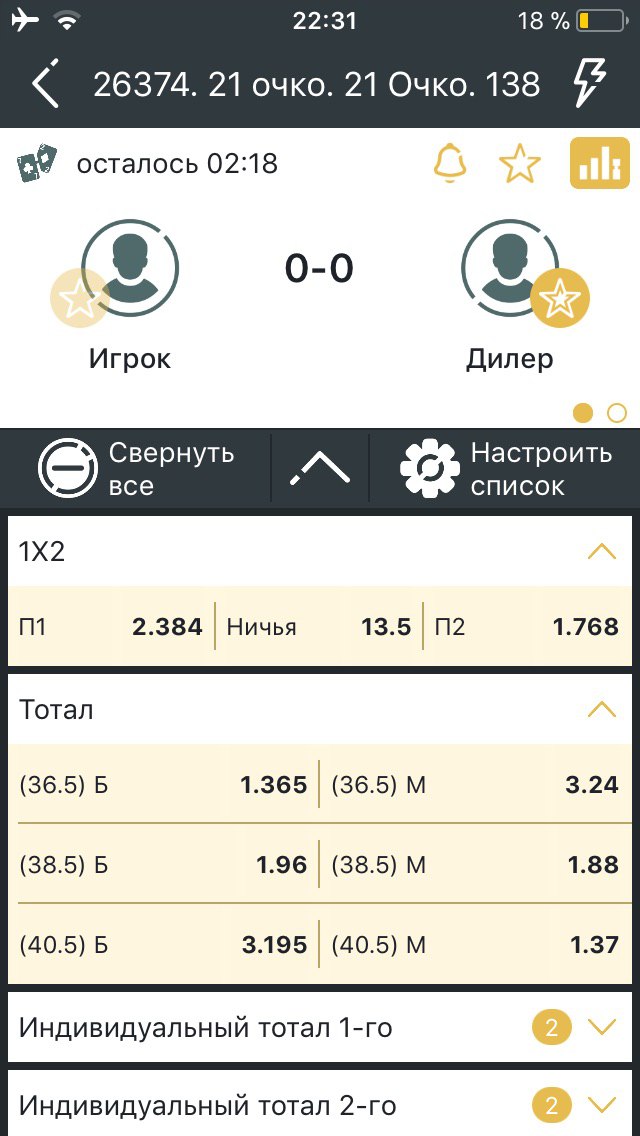This screenshot has width=640, height=1136.
Task: Choose (38.5) М at 1.88
Action: tap(475, 864)
